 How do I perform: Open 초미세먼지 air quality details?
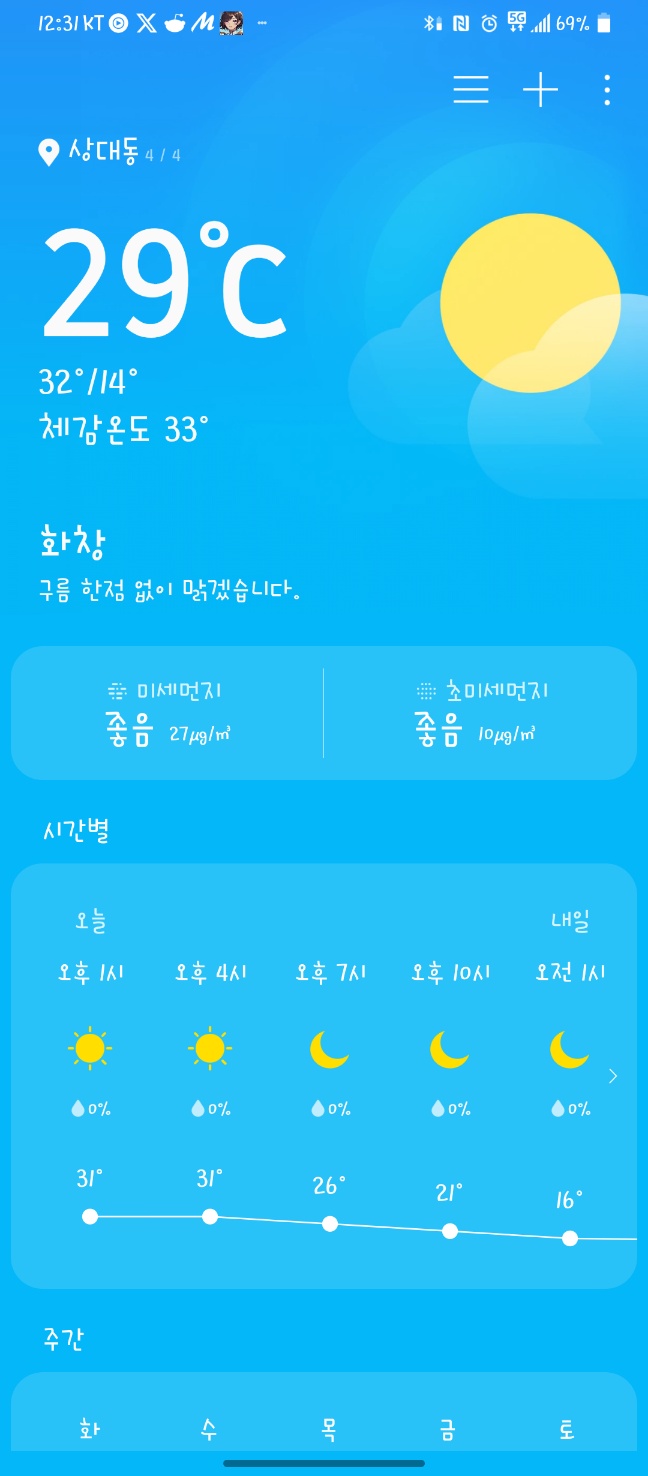pyautogui.click(x=480, y=713)
